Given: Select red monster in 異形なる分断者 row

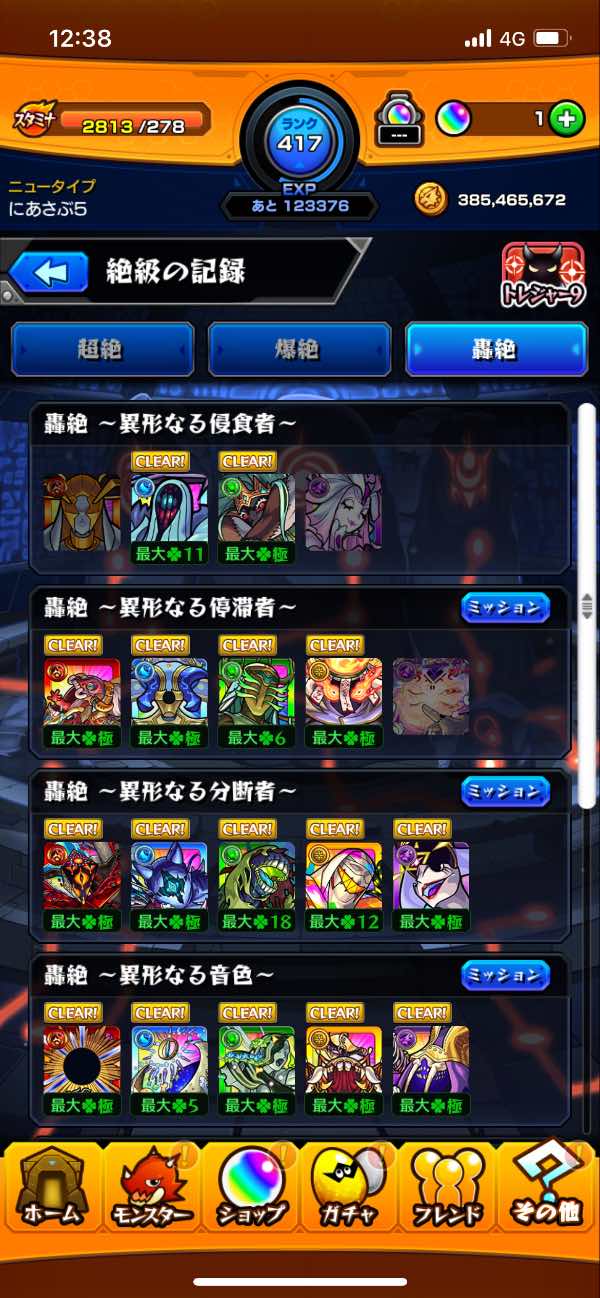Looking at the screenshot, I should tap(82, 875).
